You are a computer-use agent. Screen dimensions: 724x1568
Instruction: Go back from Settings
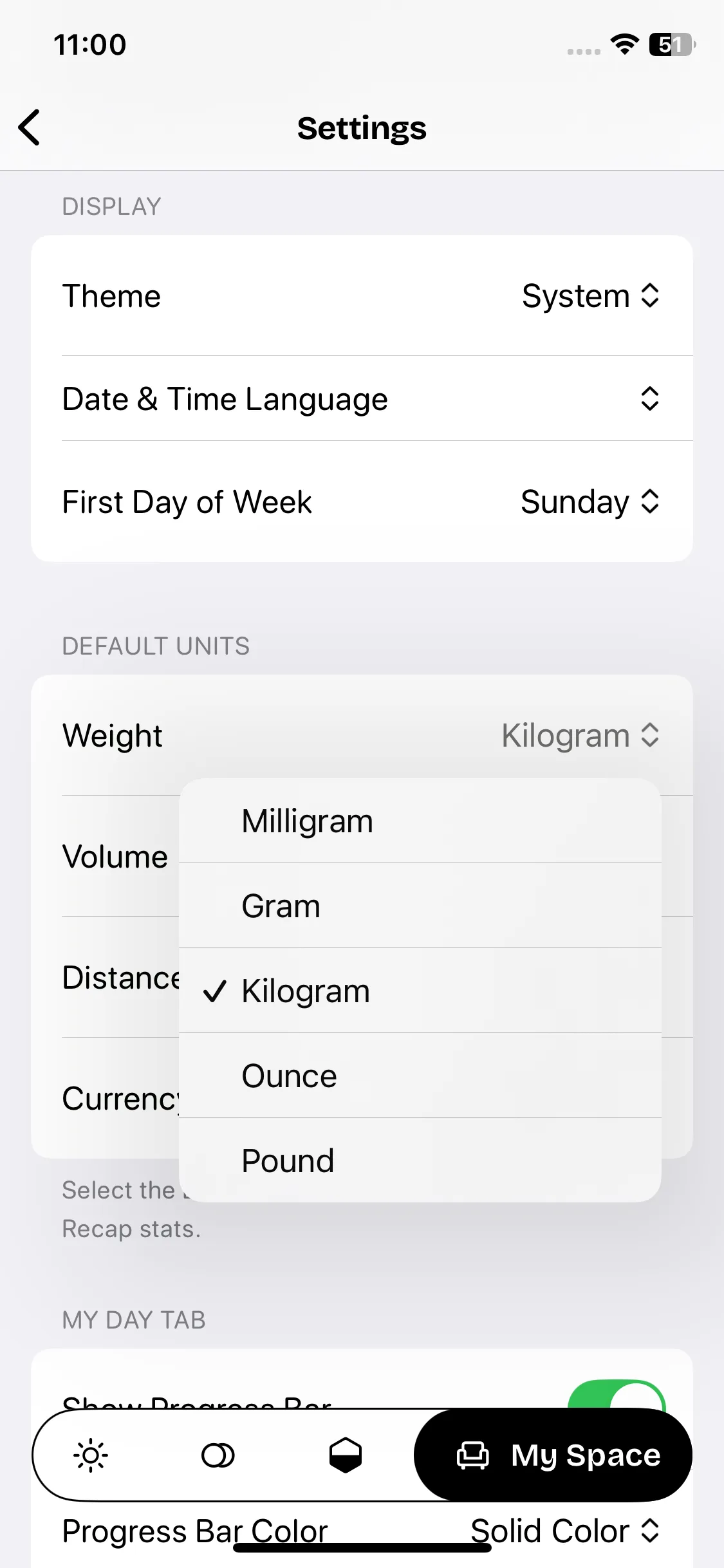tap(30, 127)
